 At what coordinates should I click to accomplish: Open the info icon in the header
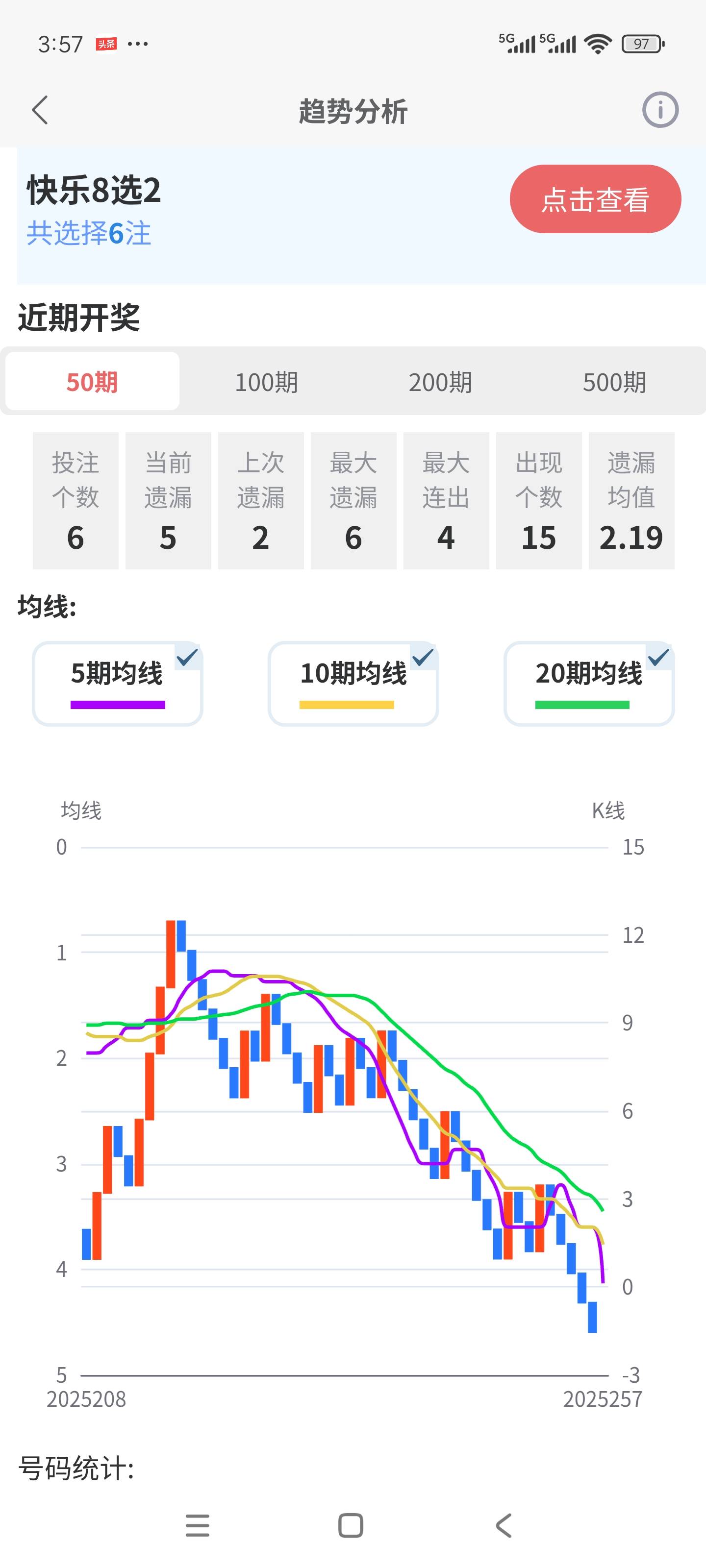click(660, 110)
